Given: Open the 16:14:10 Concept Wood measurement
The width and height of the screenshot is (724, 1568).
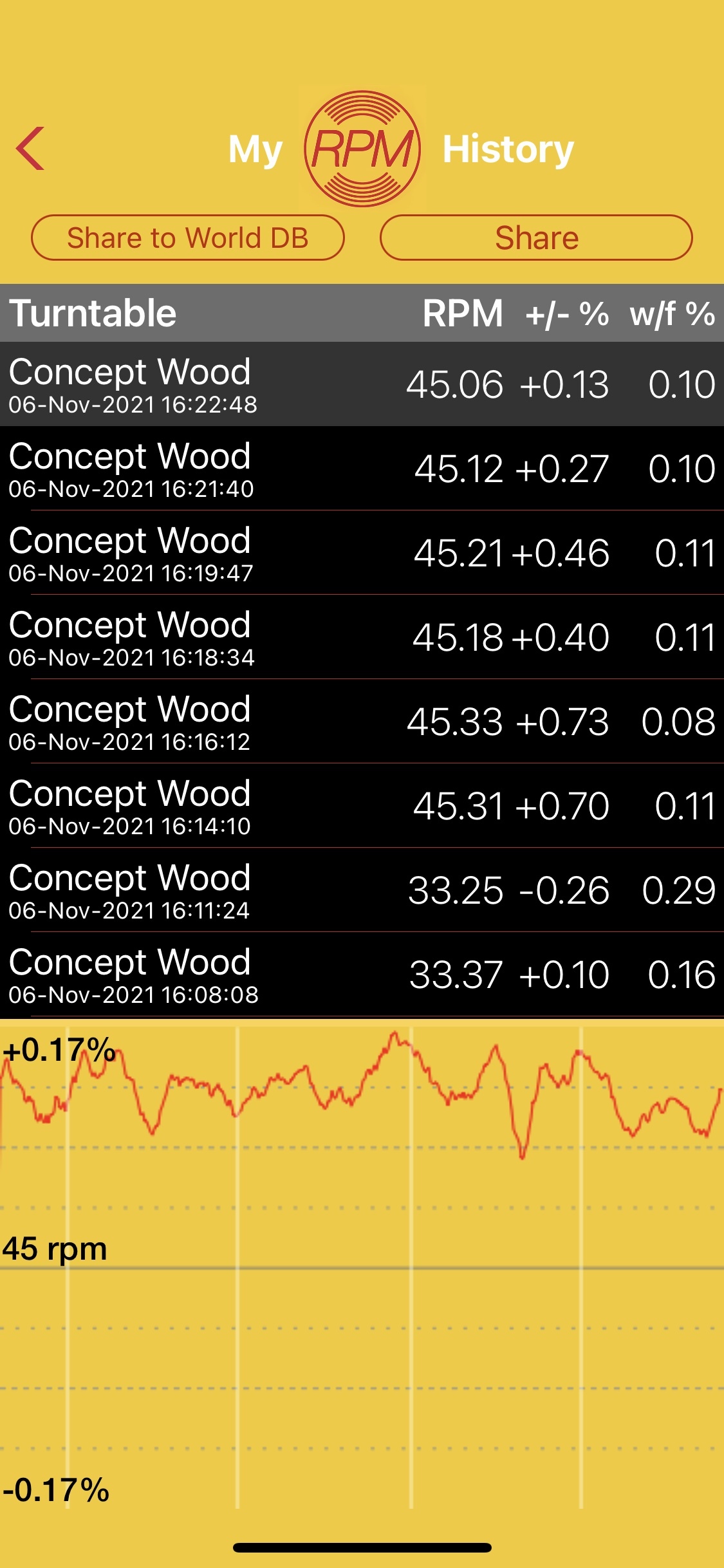Looking at the screenshot, I should pos(362,806).
